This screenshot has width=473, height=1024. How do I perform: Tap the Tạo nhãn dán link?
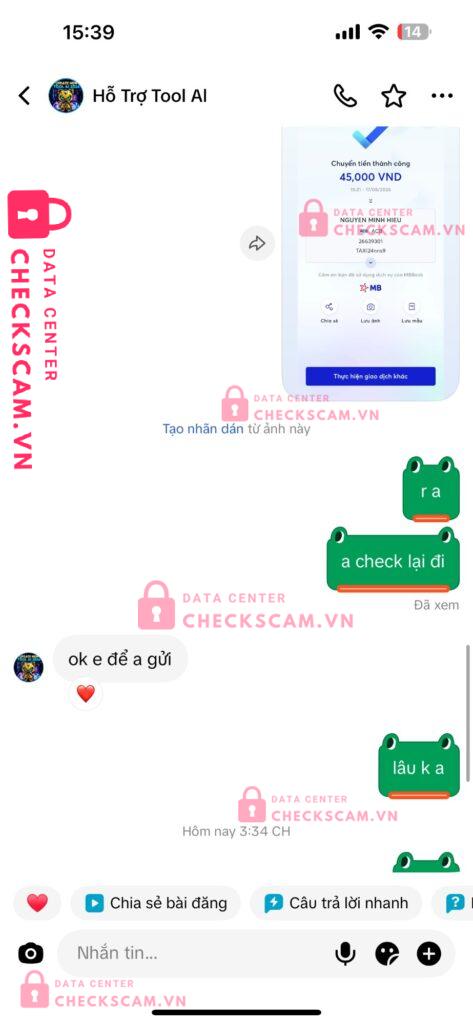pos(203,429)
